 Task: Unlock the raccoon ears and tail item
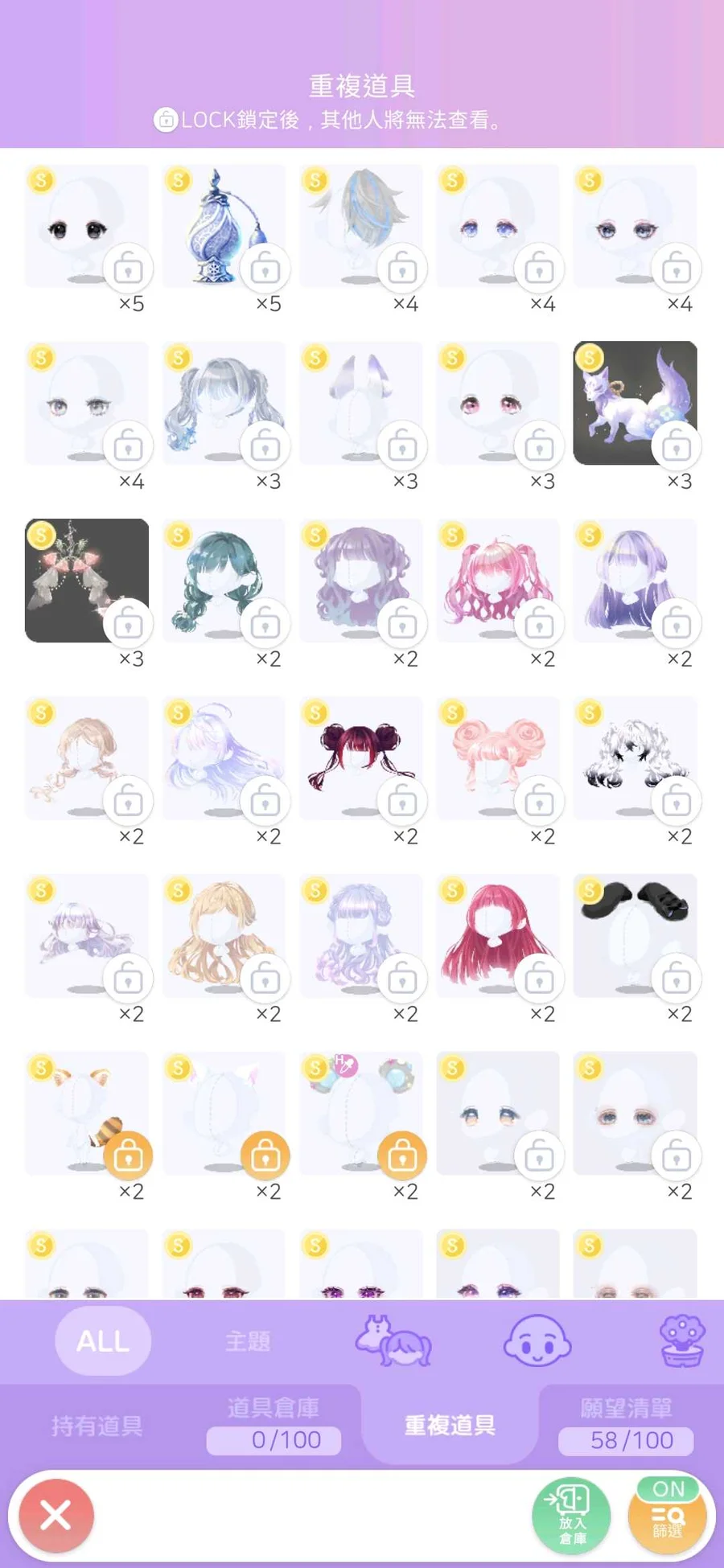128,1156
